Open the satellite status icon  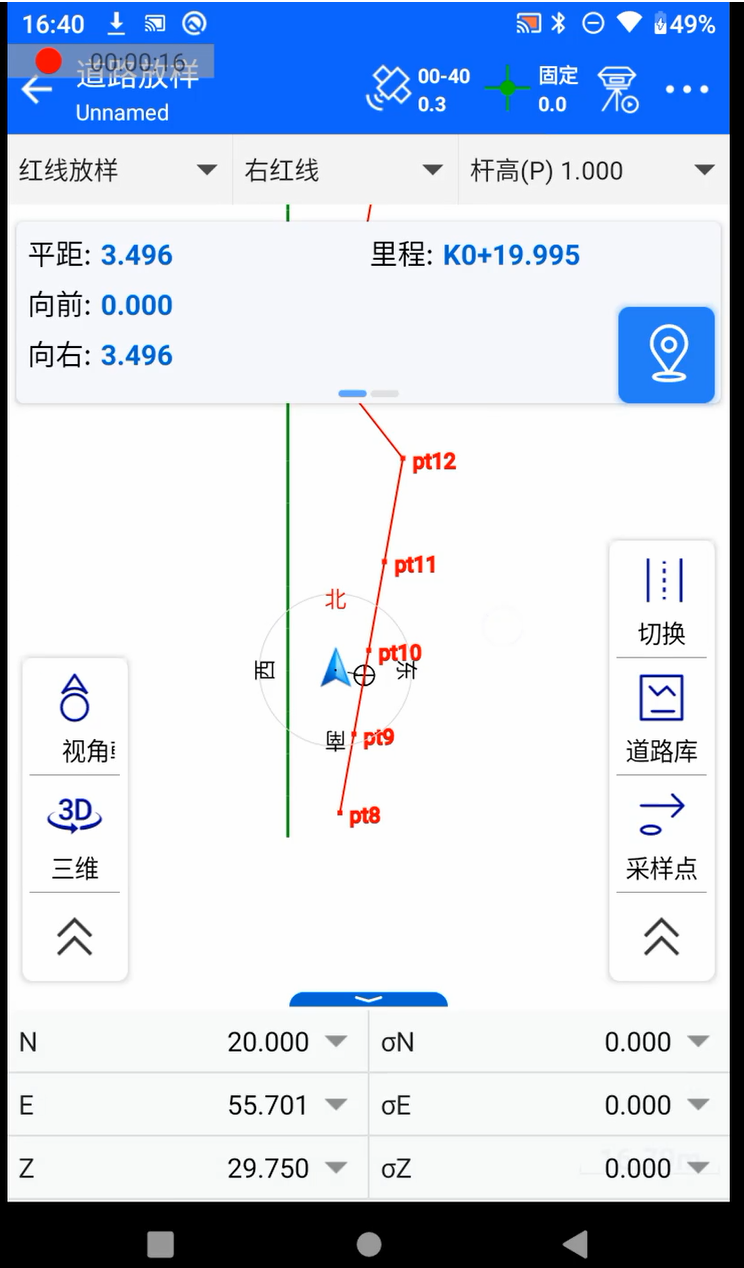click(389, 89)
